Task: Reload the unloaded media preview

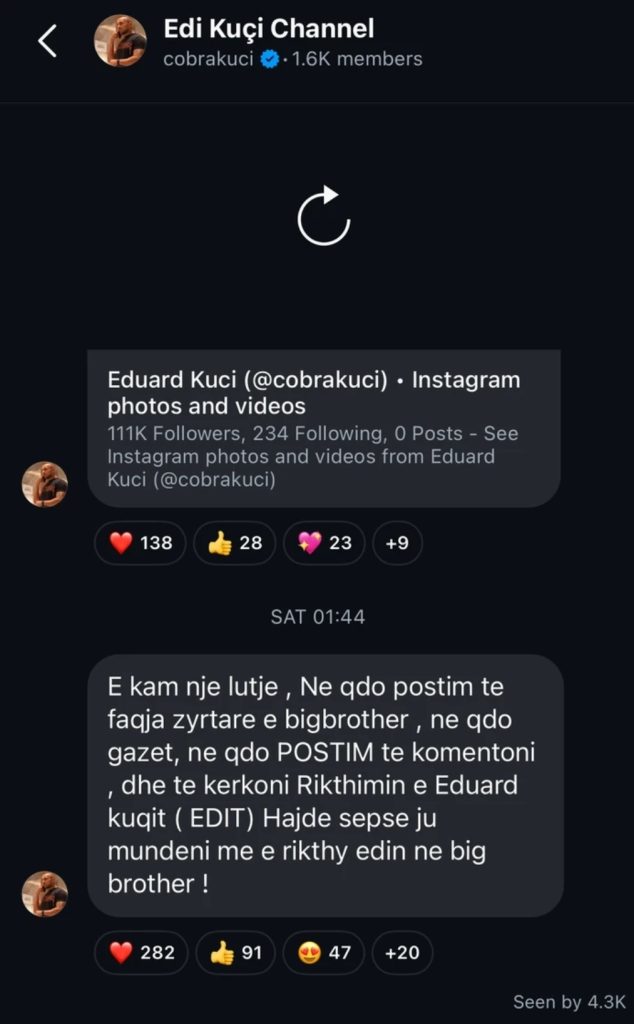Action: (x=323, y=215)
